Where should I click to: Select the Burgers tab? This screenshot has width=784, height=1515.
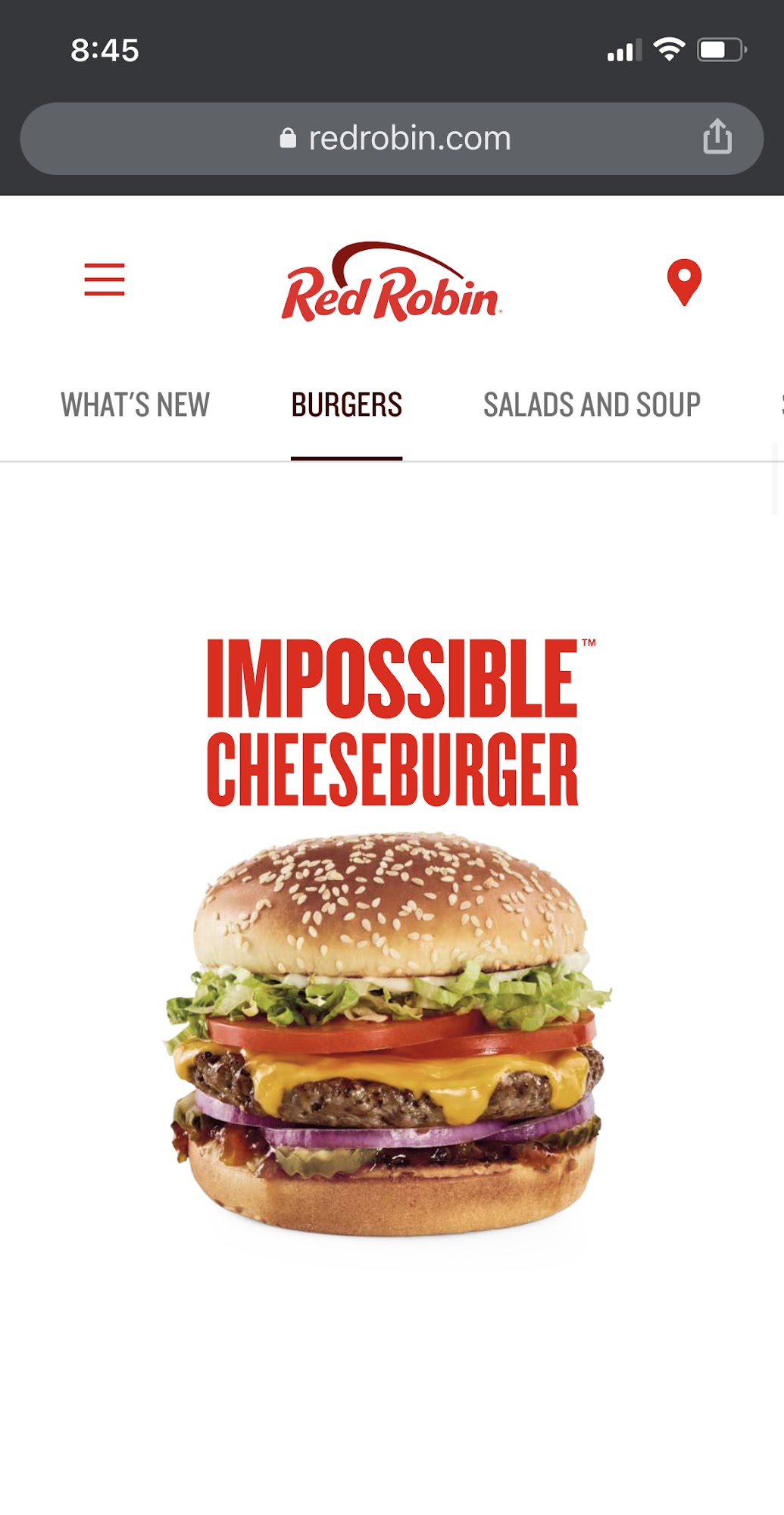pyautogui.click(x=347, y=405)
